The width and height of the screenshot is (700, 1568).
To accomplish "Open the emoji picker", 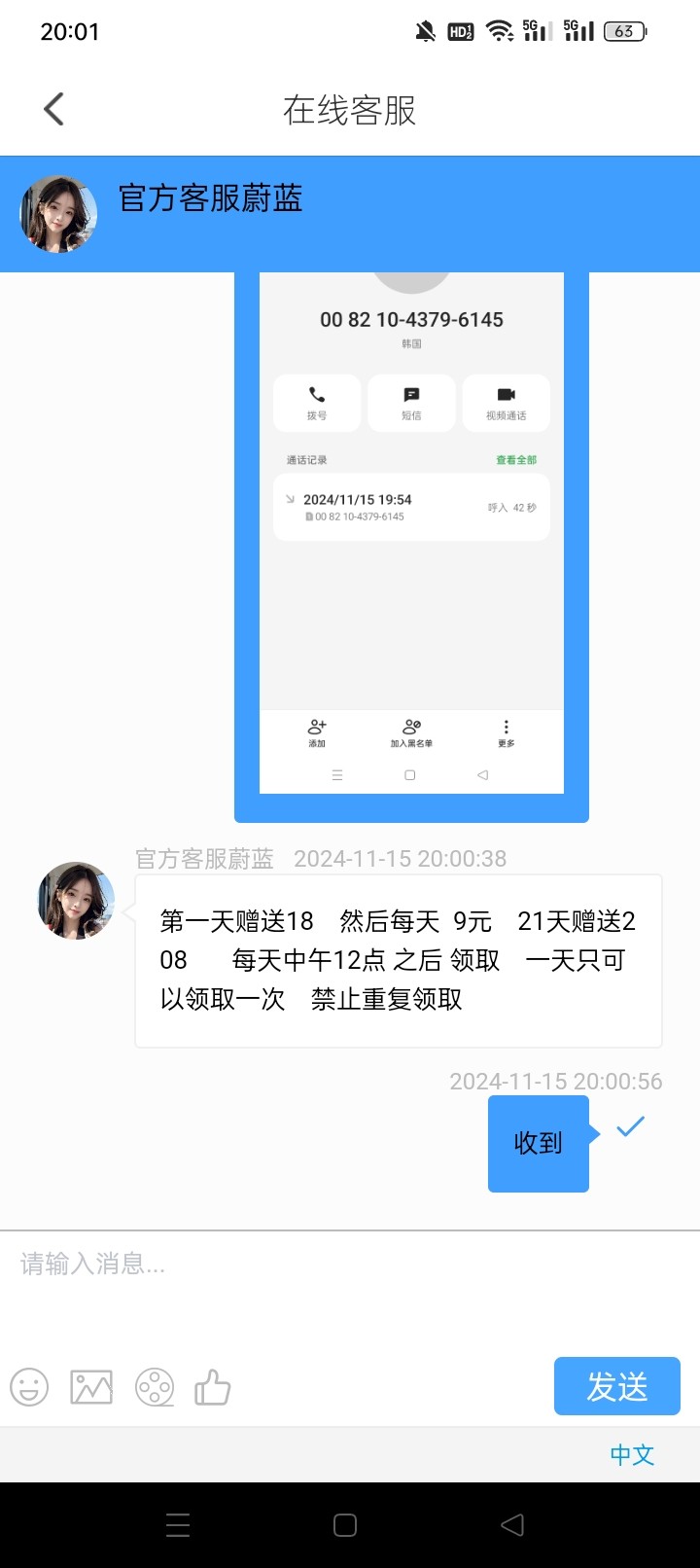I will click(x=29, y=1387).
